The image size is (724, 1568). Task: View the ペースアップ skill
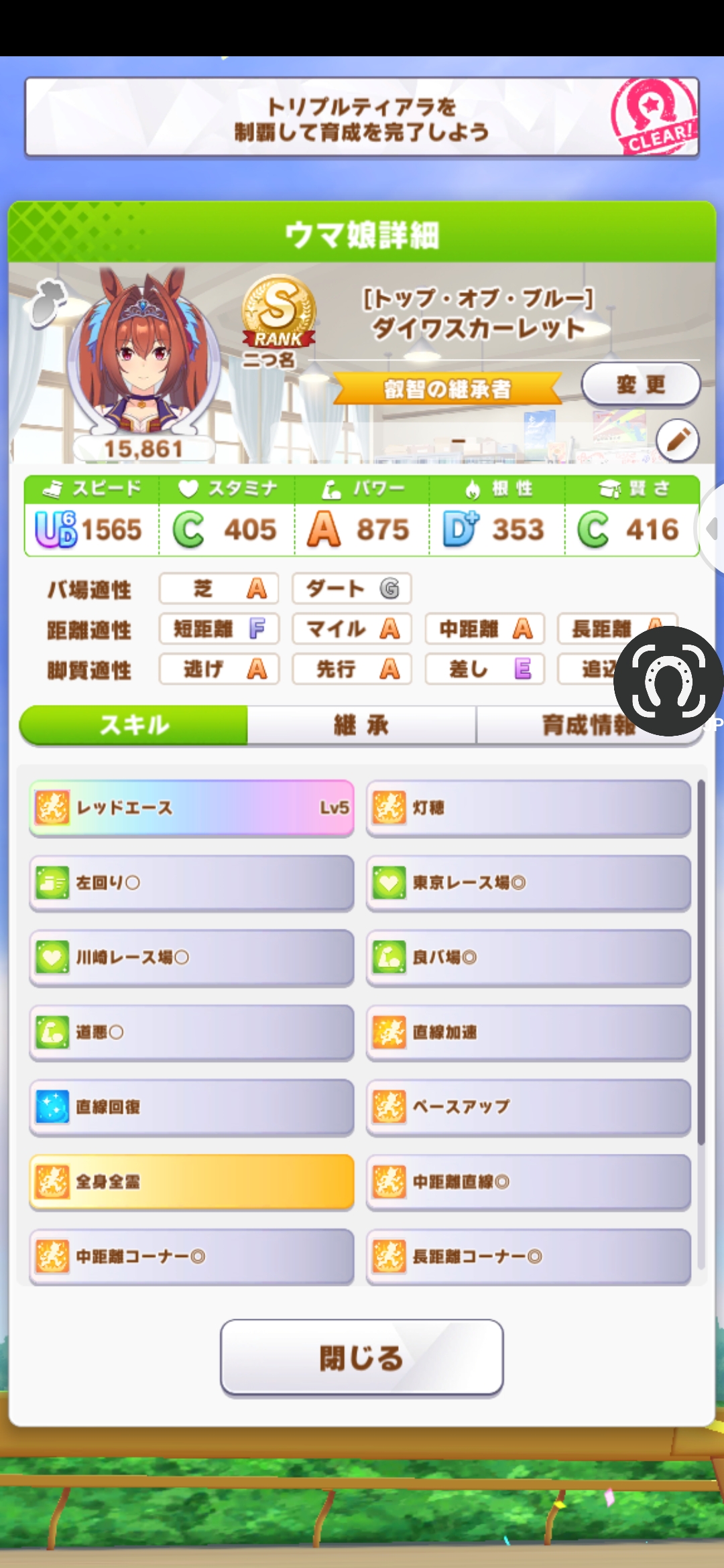point(528,1107)
